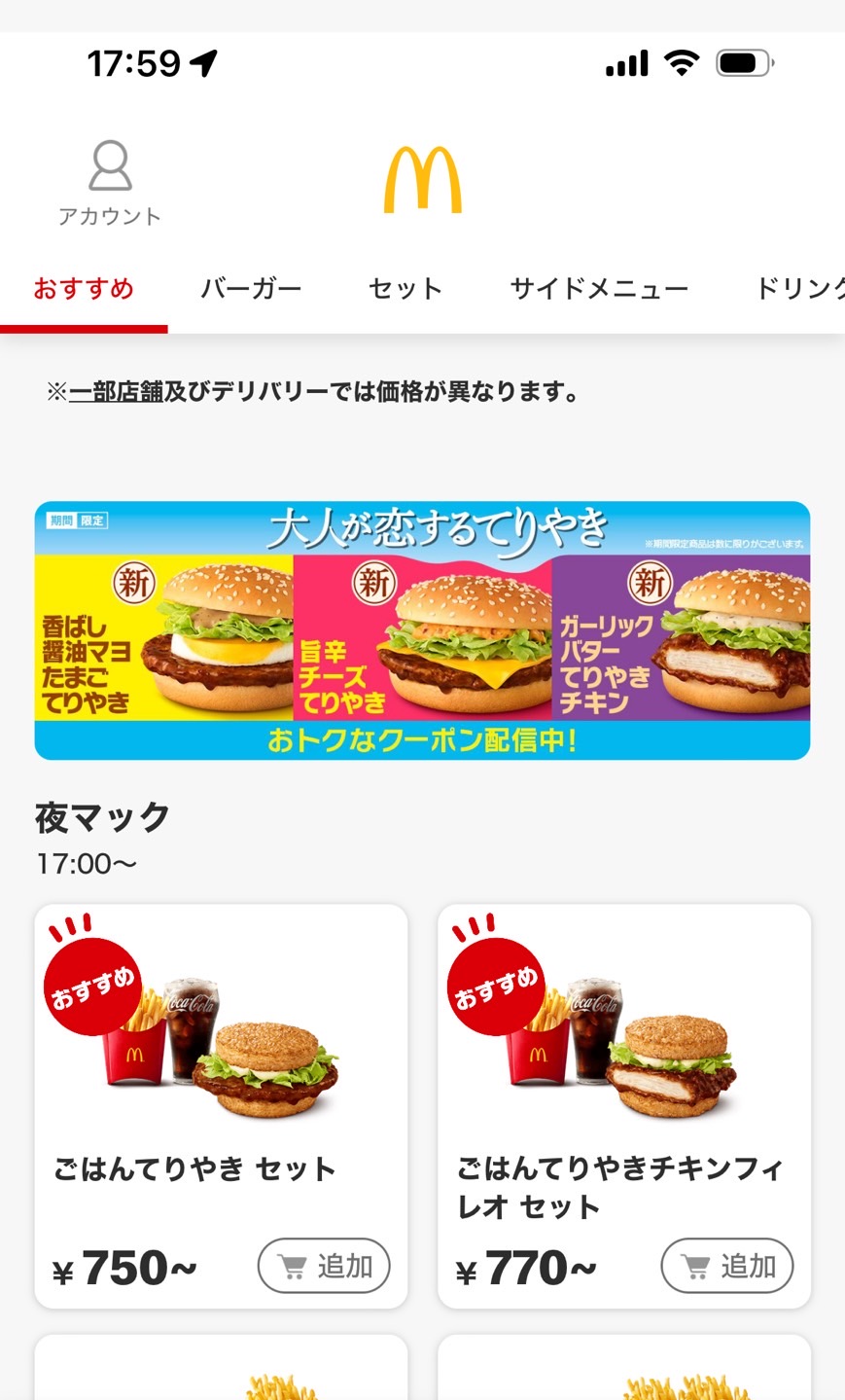Add ごはんてりやきチキンフィレオ セット to cart
845x1400 pixels.
tap(727, 1266)
